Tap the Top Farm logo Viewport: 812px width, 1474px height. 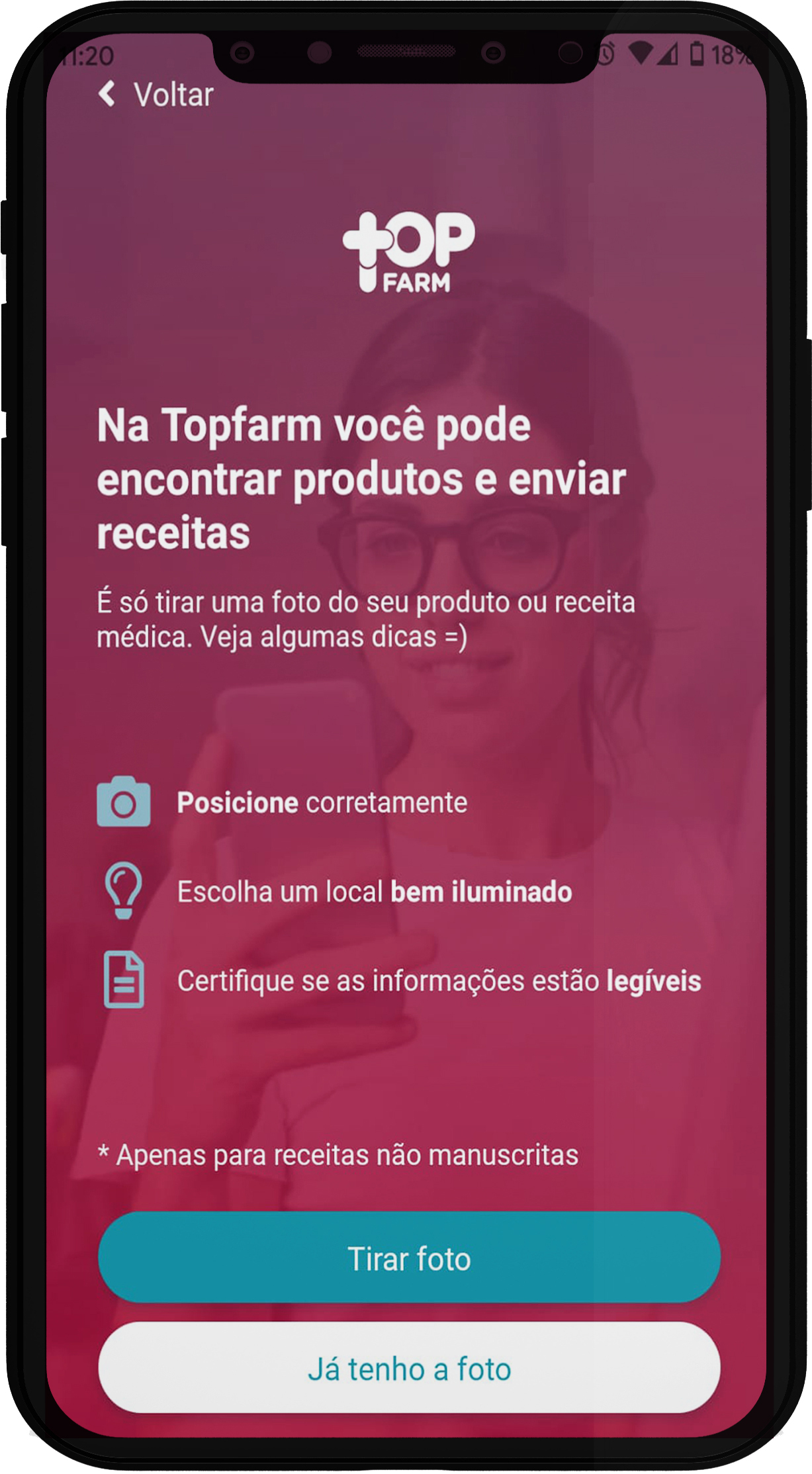click(408, 255)
